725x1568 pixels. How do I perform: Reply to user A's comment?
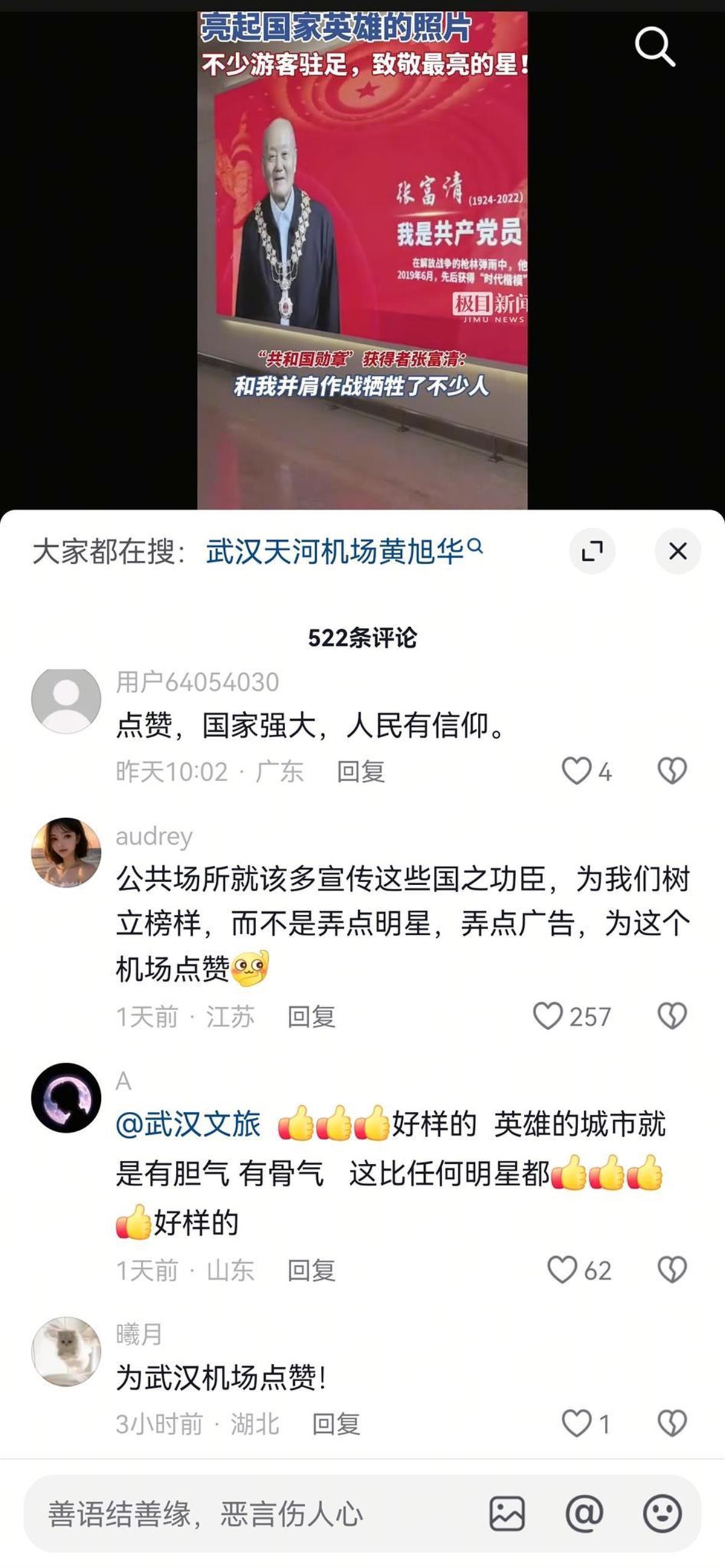[311, 1270]
